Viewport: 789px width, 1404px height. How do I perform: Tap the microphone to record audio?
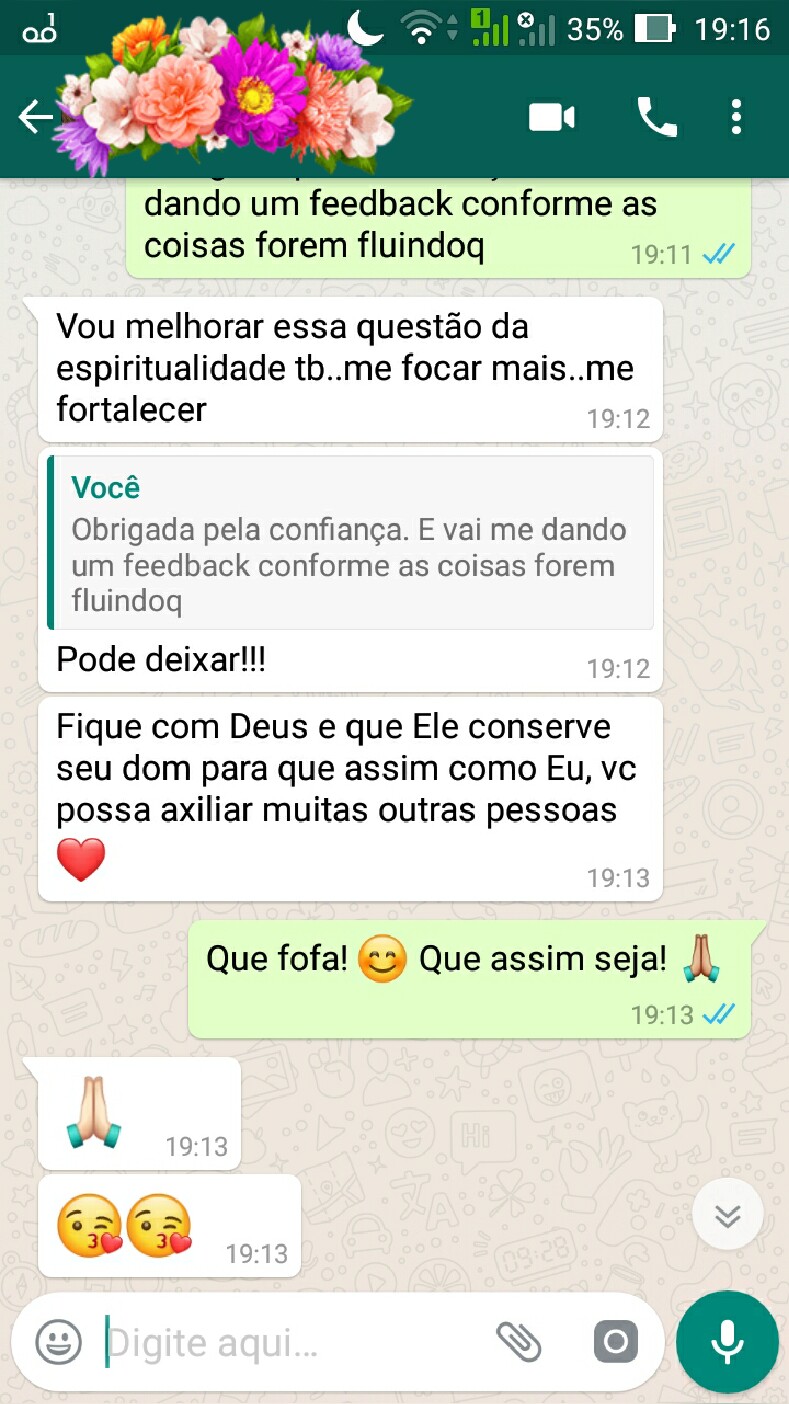[x=727, y=1342]
